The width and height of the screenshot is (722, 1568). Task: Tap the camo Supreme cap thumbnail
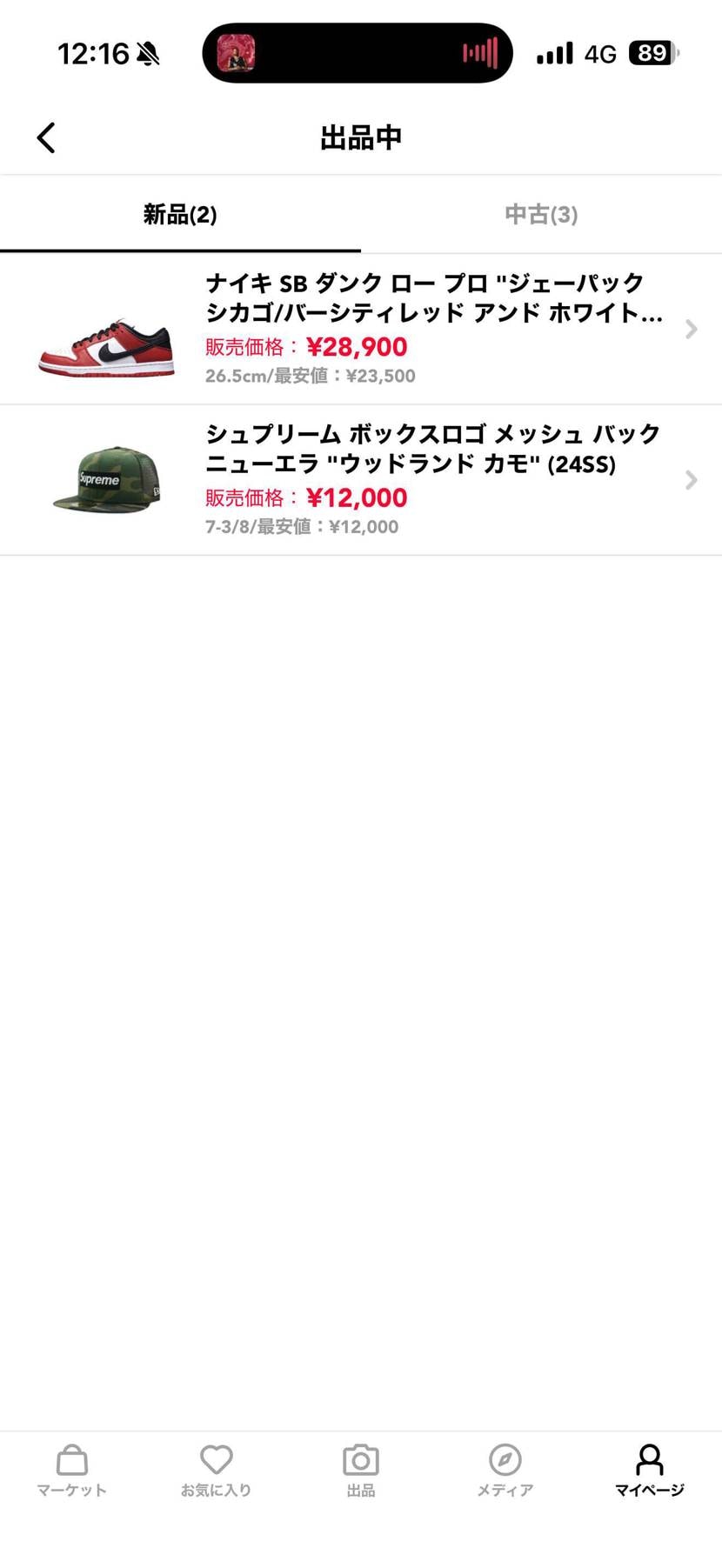104,480
